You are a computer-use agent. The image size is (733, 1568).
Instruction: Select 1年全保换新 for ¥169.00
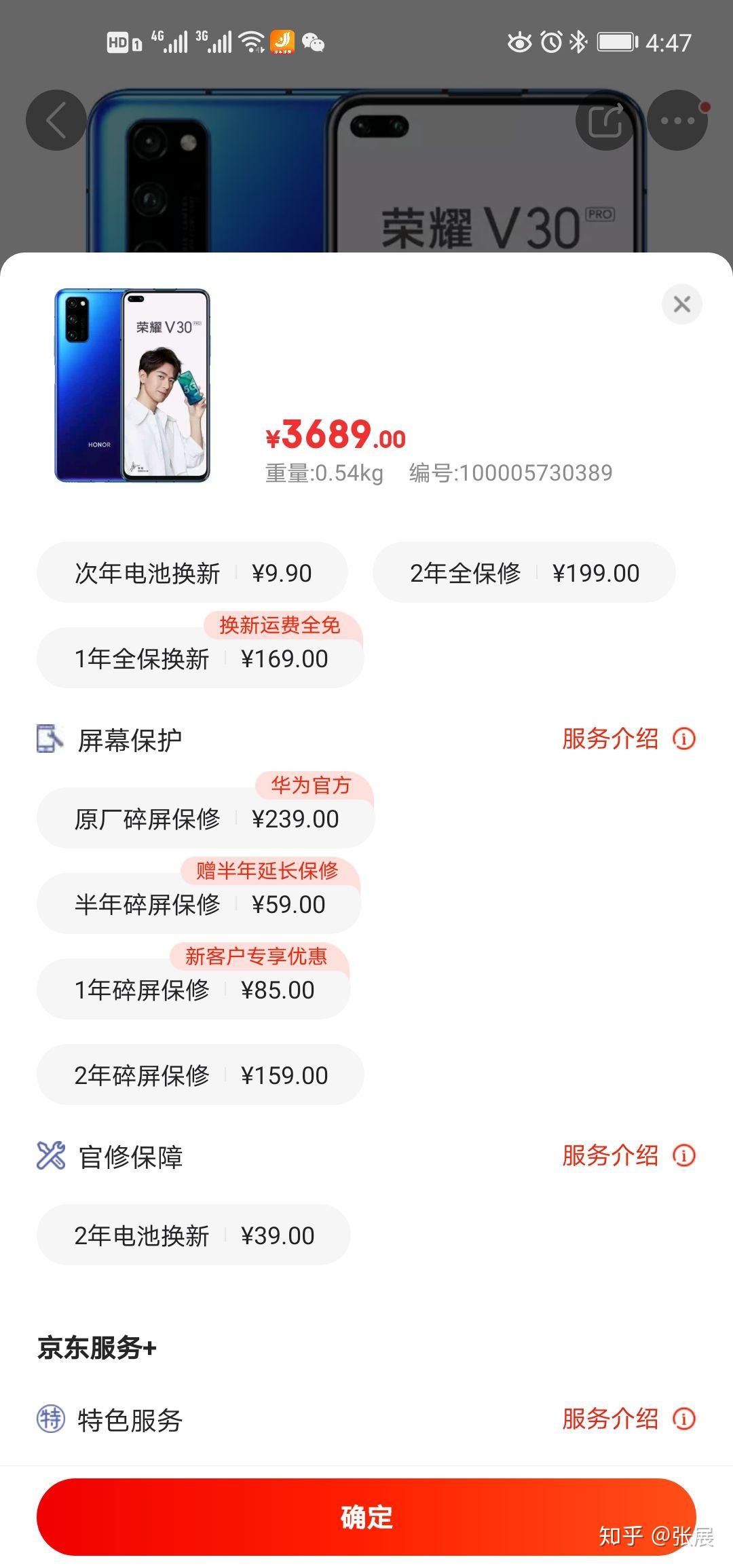point(200,658)
